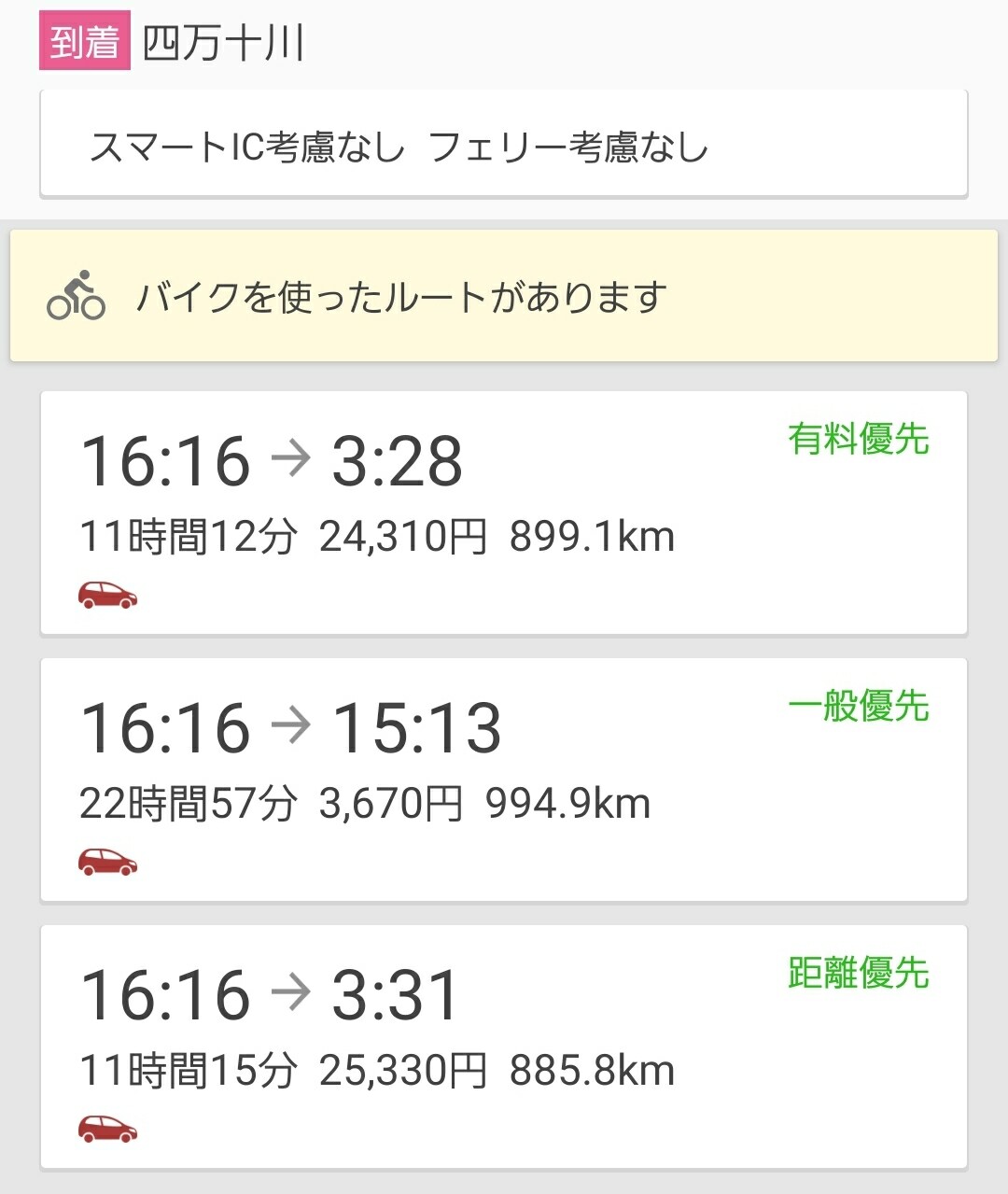Choose the 一般優先 route arriving at 15:13
The width and height of the screenshot is (1008, 1194).
(503, 780)
